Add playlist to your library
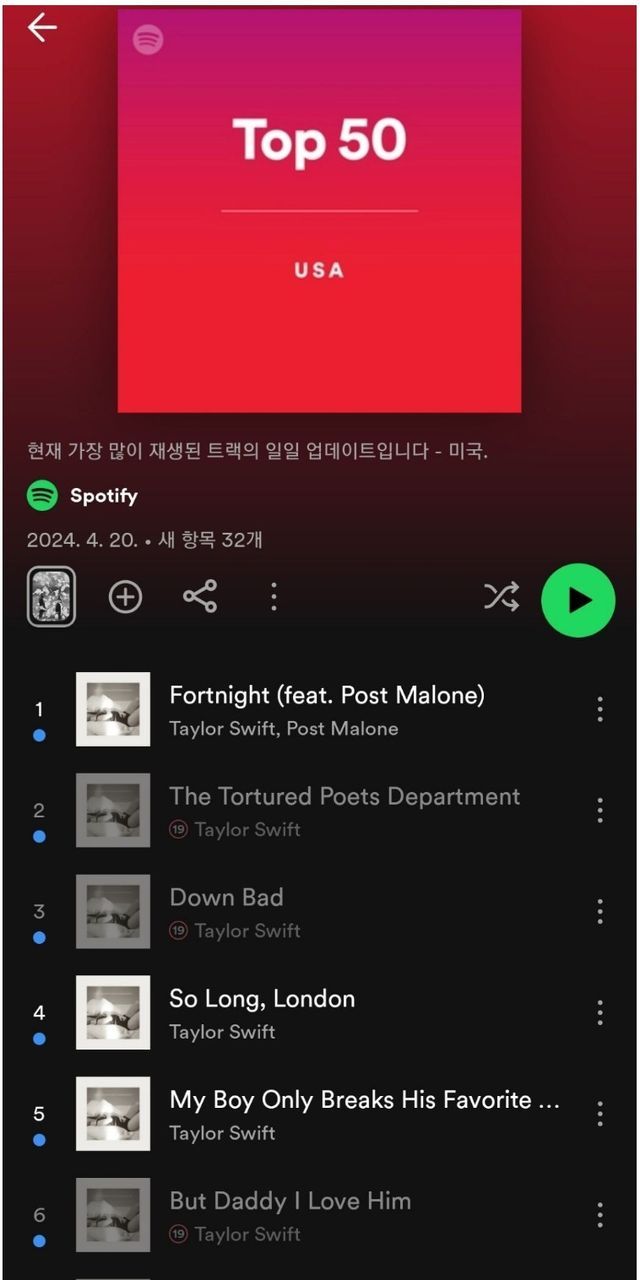Viewport: 640px width, 1280px height. tap(125, 597)
